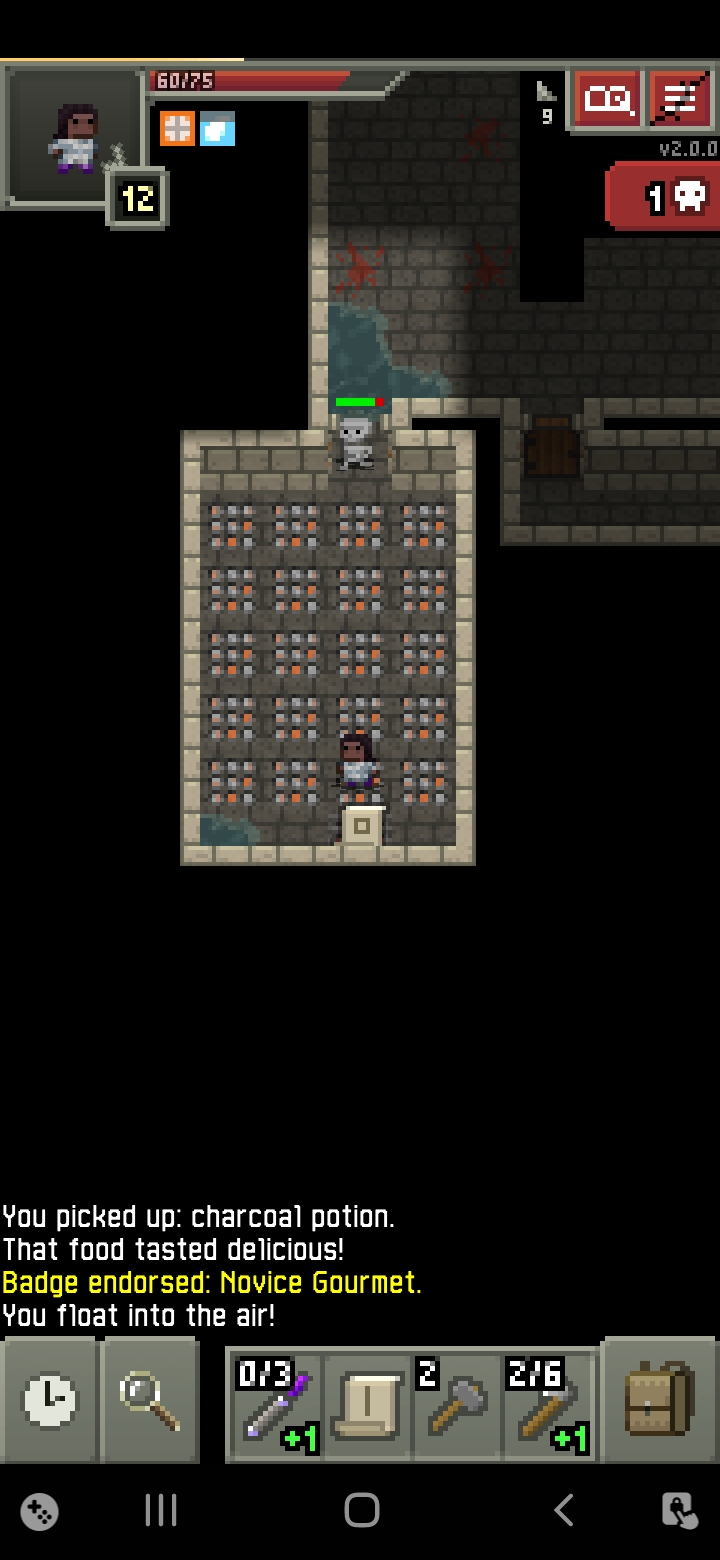
Task: Select the wait clock action
Action: tap(50, 1402)
